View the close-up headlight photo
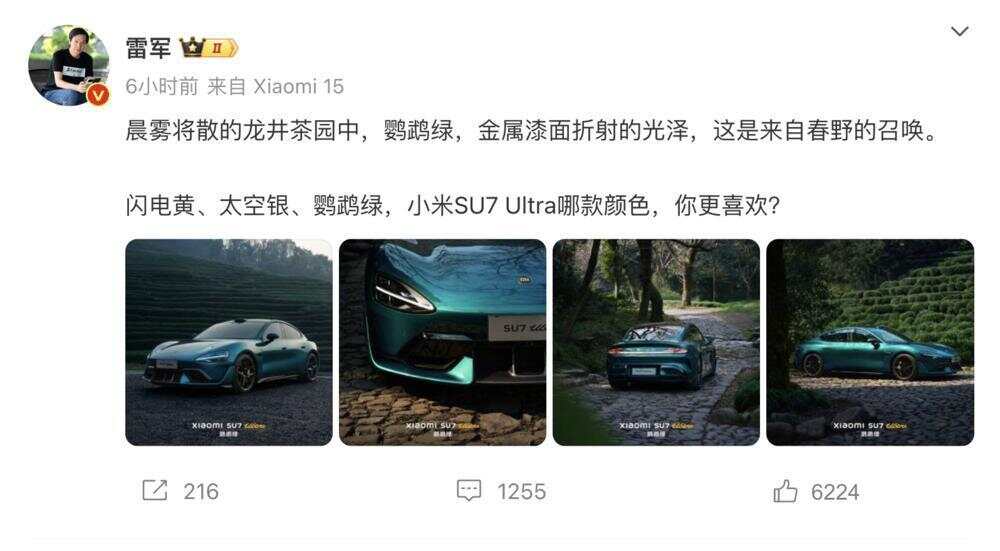Screen dimensions: 1000x551 click(442, 342)
